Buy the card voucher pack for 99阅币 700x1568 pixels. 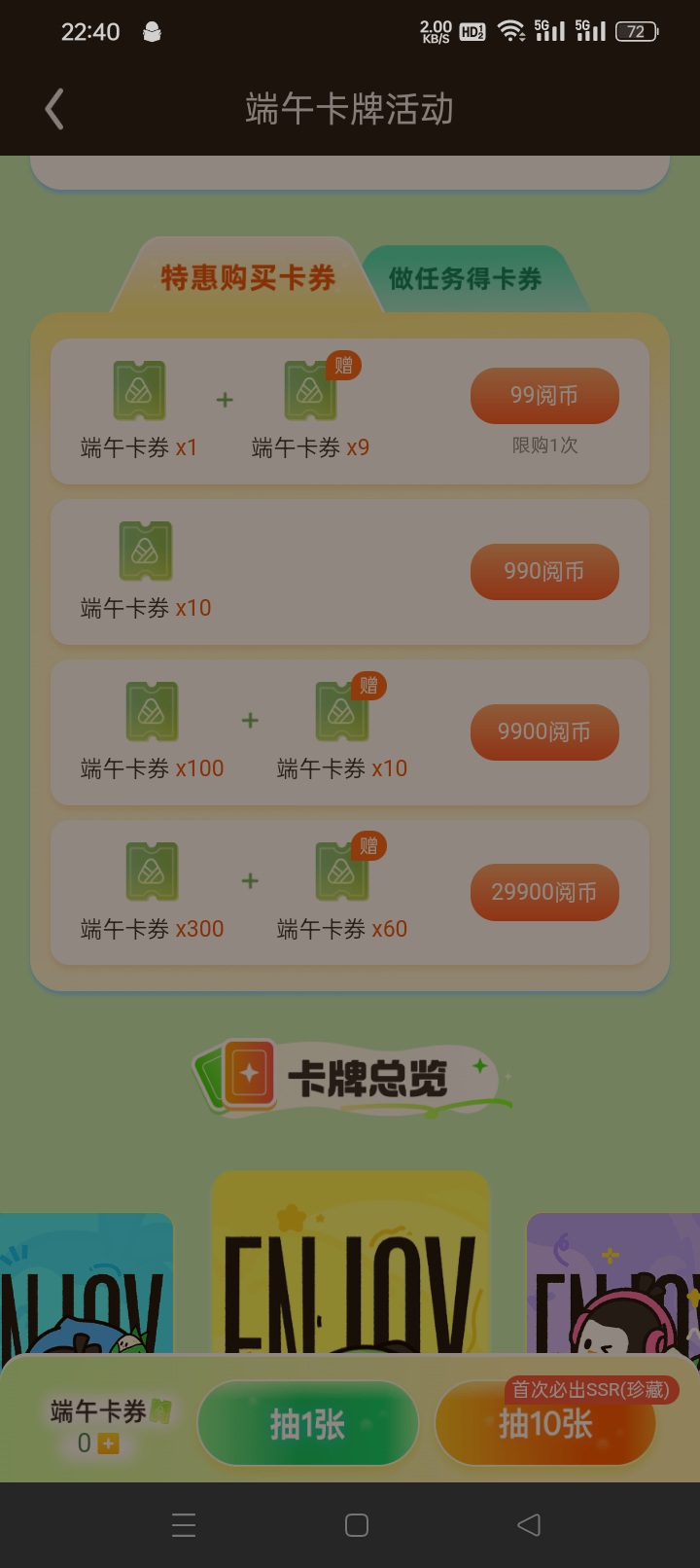pyautogui.click(x=544, y=395)
